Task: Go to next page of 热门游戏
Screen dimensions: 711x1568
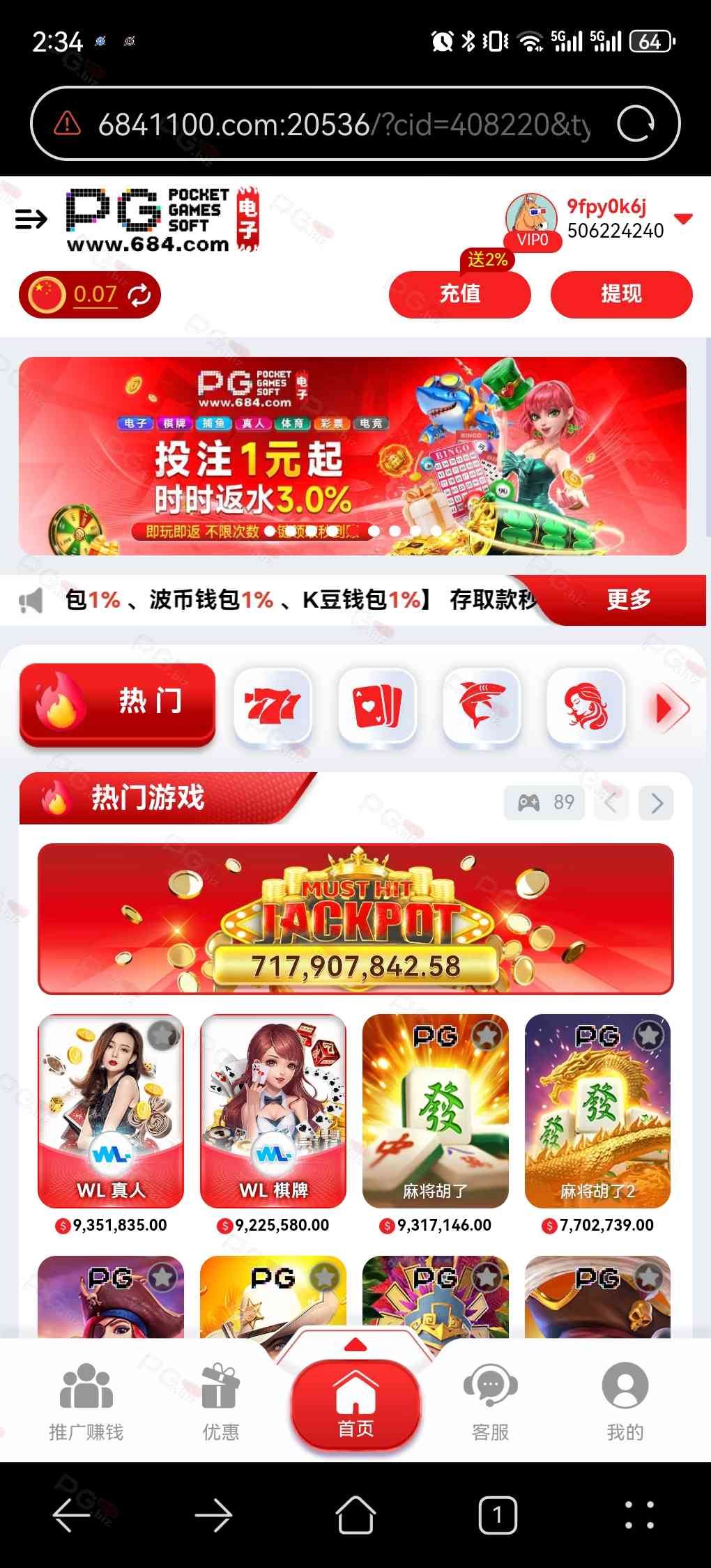Action: click(x=656, y=803)
